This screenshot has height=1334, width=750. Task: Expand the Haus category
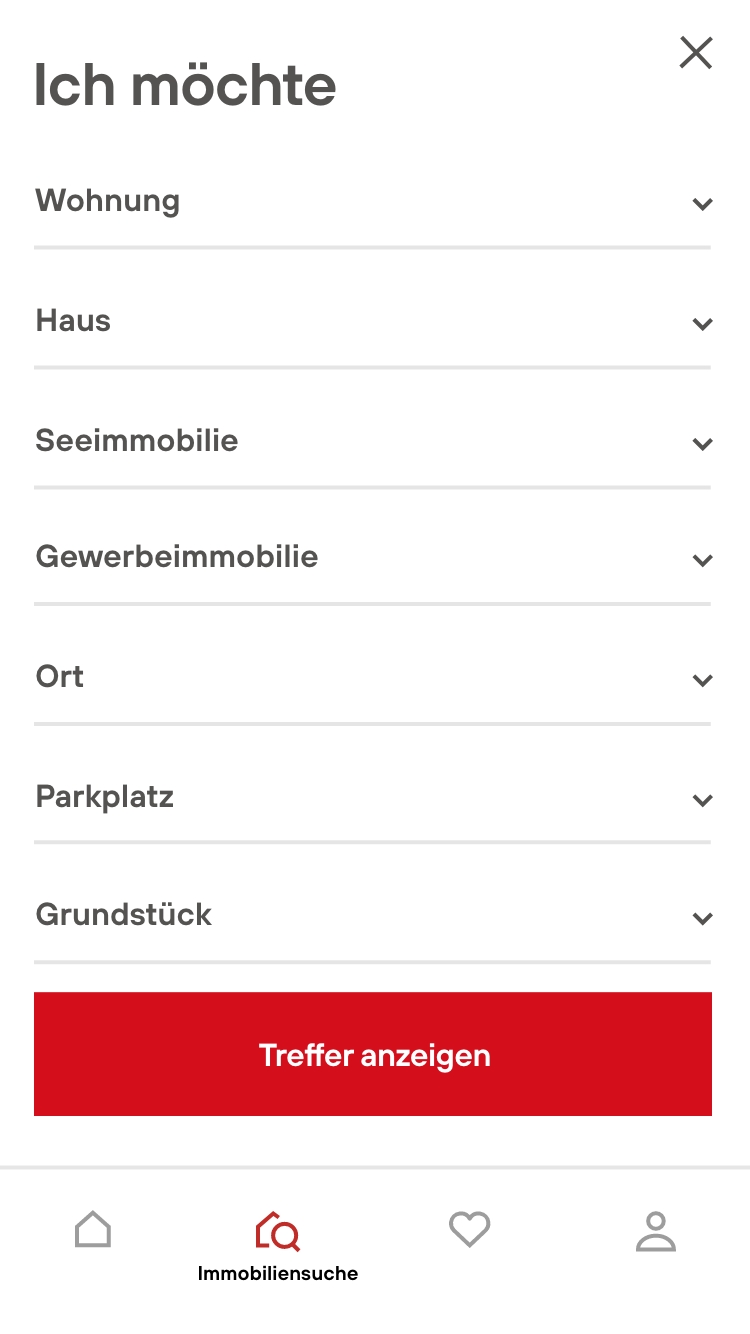click(x=372, y=322)
